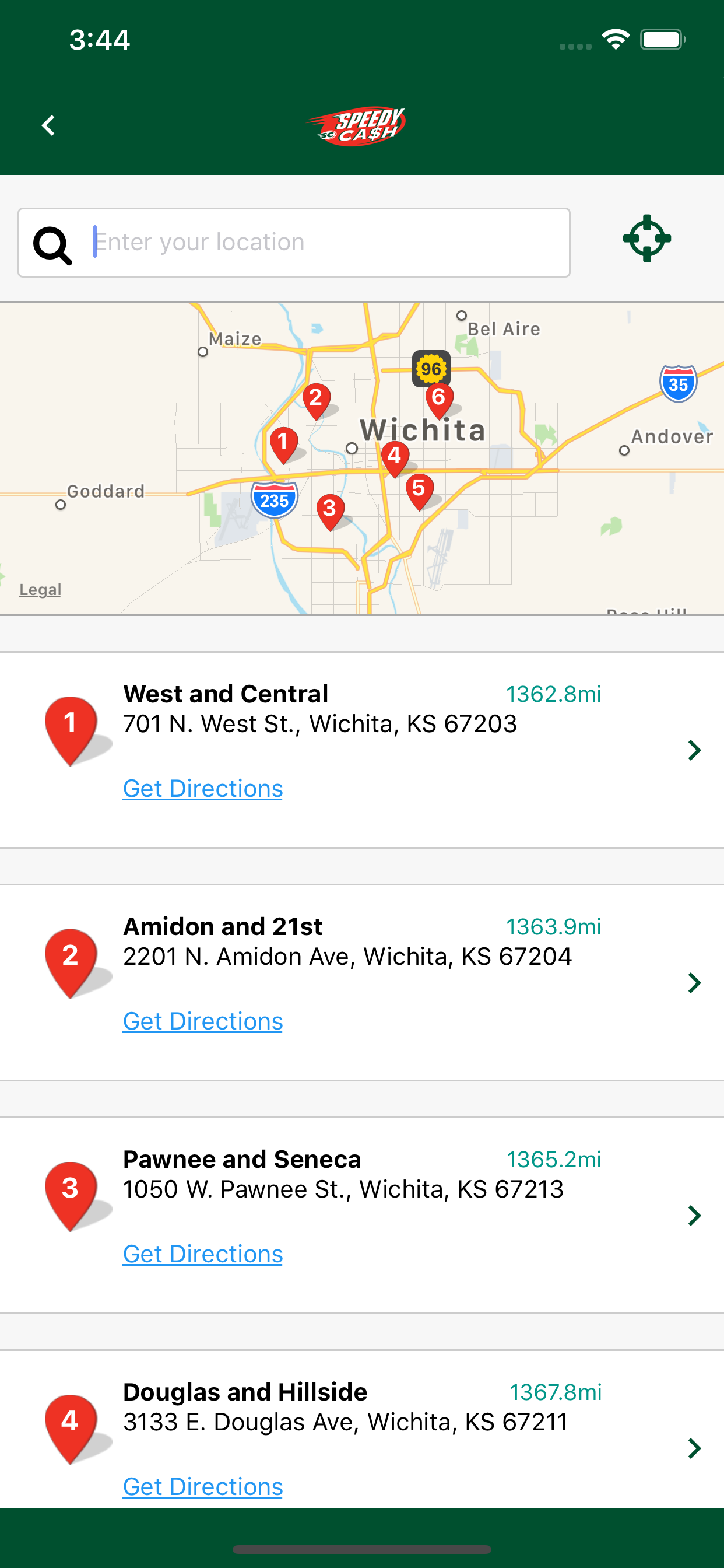Tap the magnifying glass search icon
This screenshot has width=724, height=1568.
tap(52, 243)
